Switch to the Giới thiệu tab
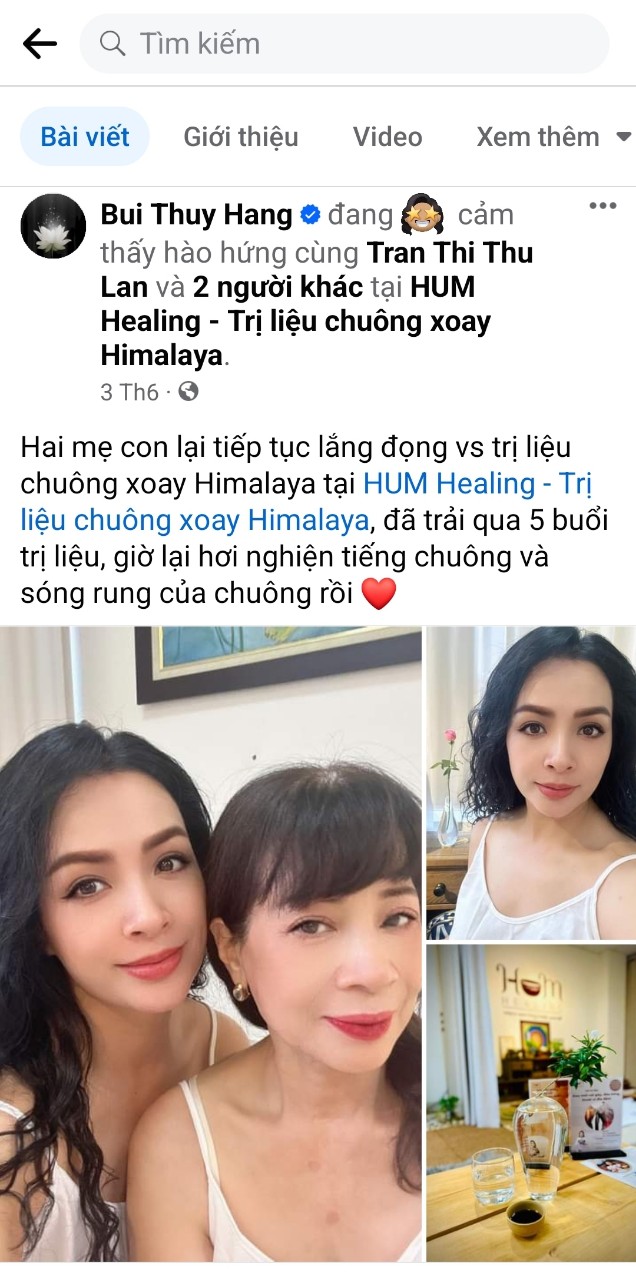 (x=240, y=137)
